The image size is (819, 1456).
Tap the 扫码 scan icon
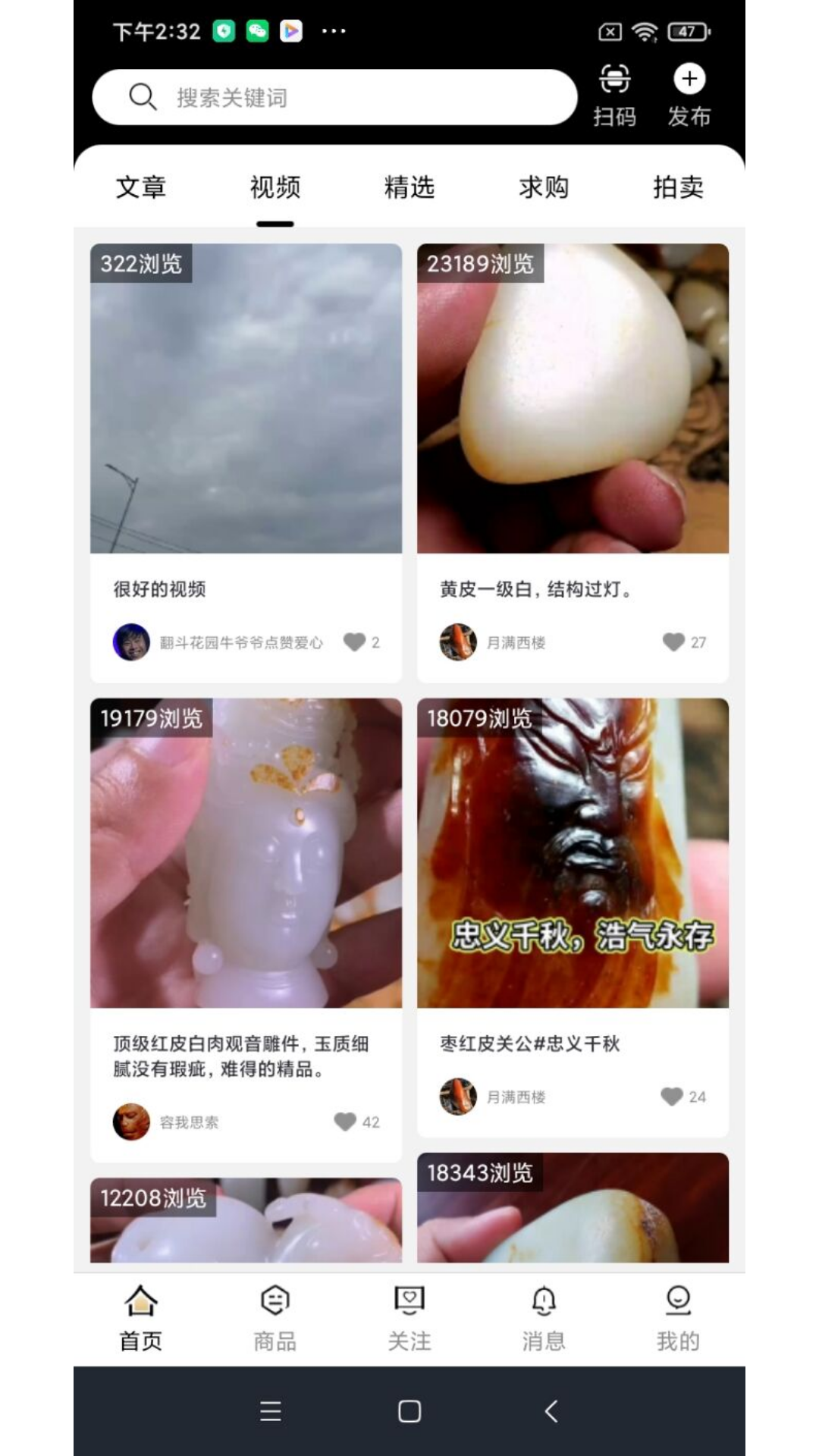[x=614, y=78]
